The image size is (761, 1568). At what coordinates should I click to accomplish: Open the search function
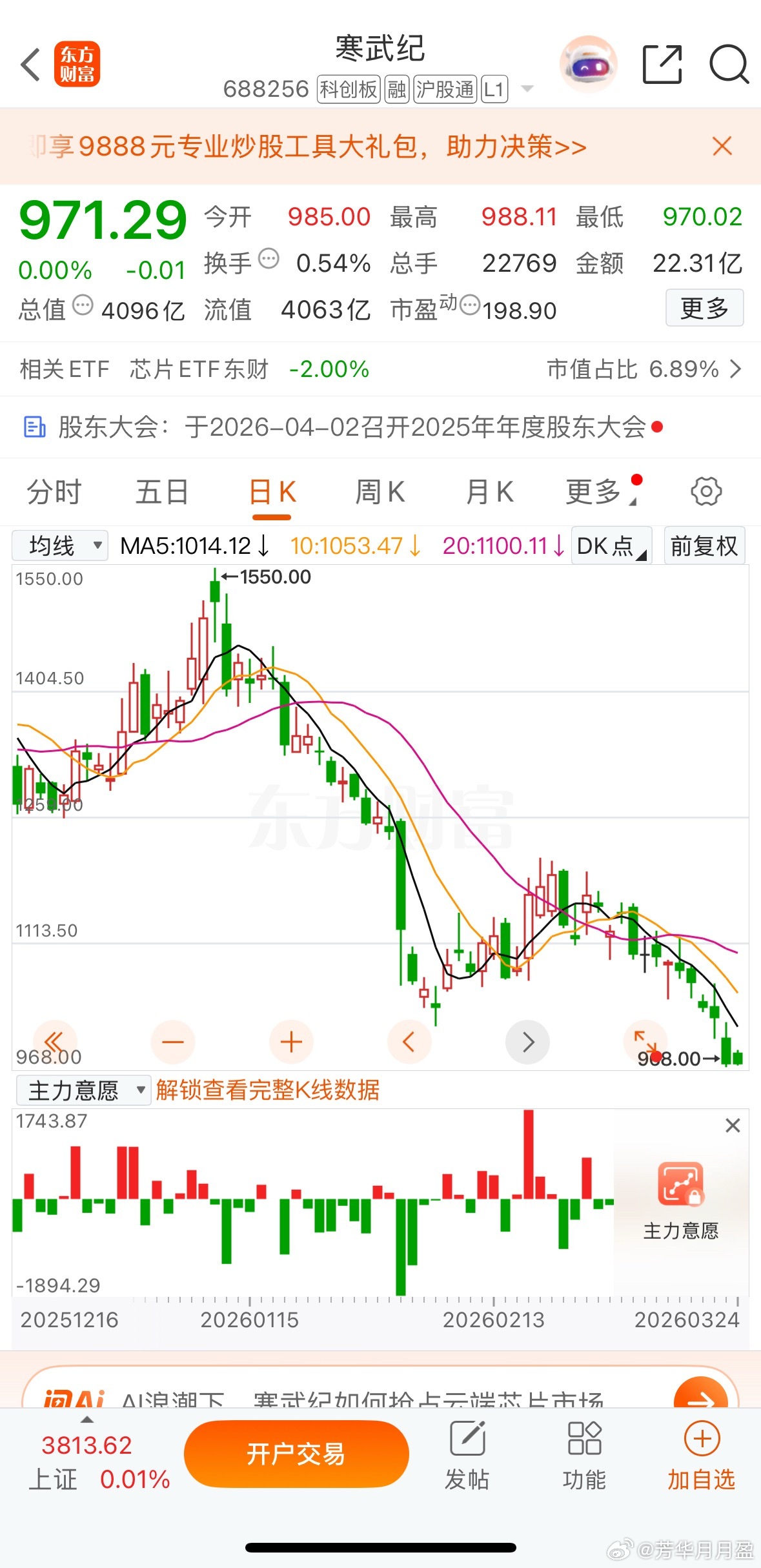pos(728,65)
